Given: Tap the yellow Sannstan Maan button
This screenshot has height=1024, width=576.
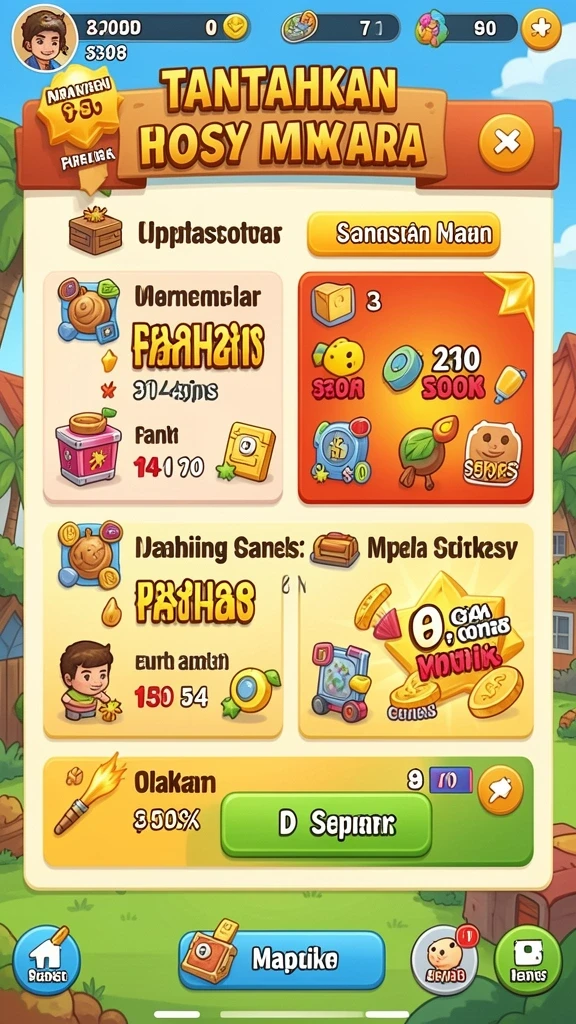Looking at the screenshot, I should click(x=404, y=234).
